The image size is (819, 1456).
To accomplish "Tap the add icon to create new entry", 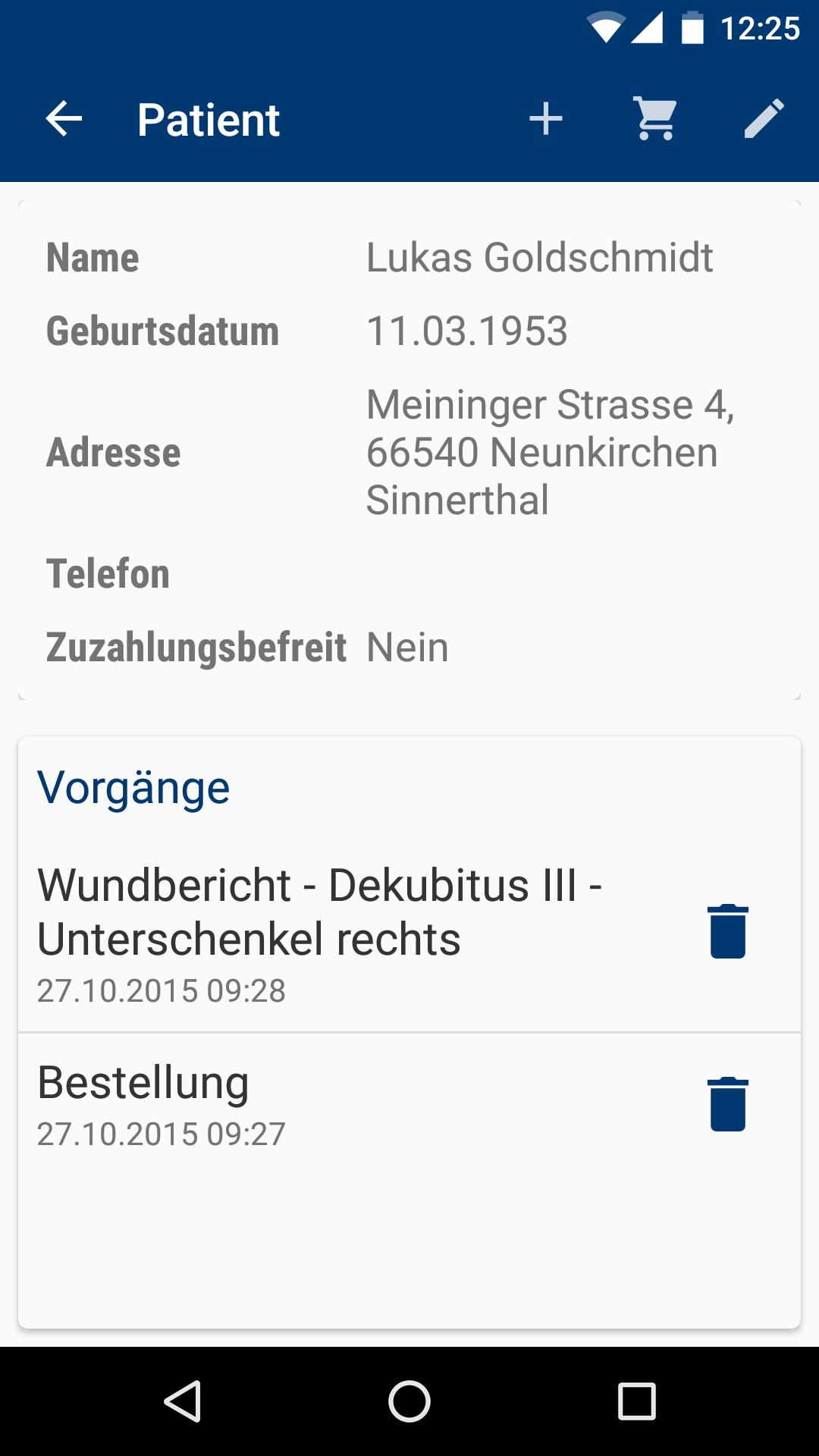I will pyautogui.click(x=546, y=118).
